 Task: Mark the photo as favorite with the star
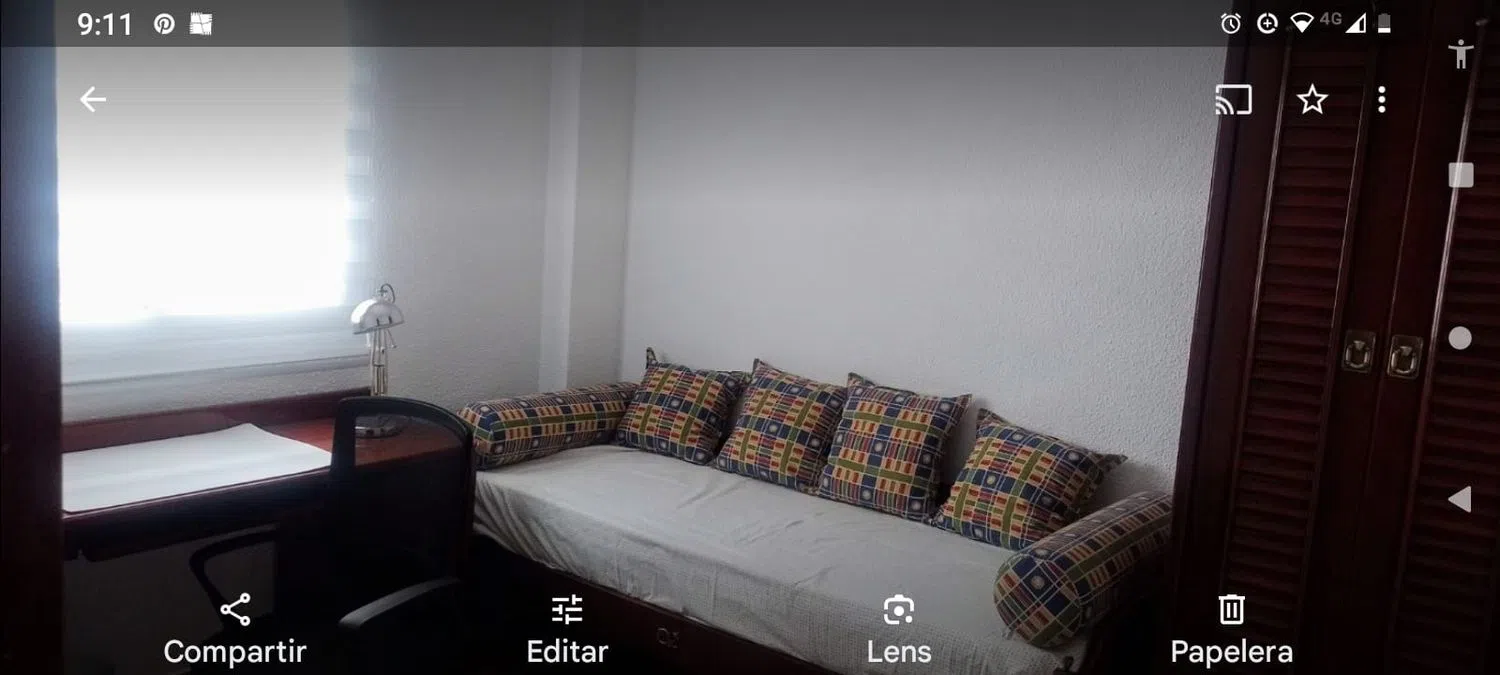click(x=1312, y=100)
